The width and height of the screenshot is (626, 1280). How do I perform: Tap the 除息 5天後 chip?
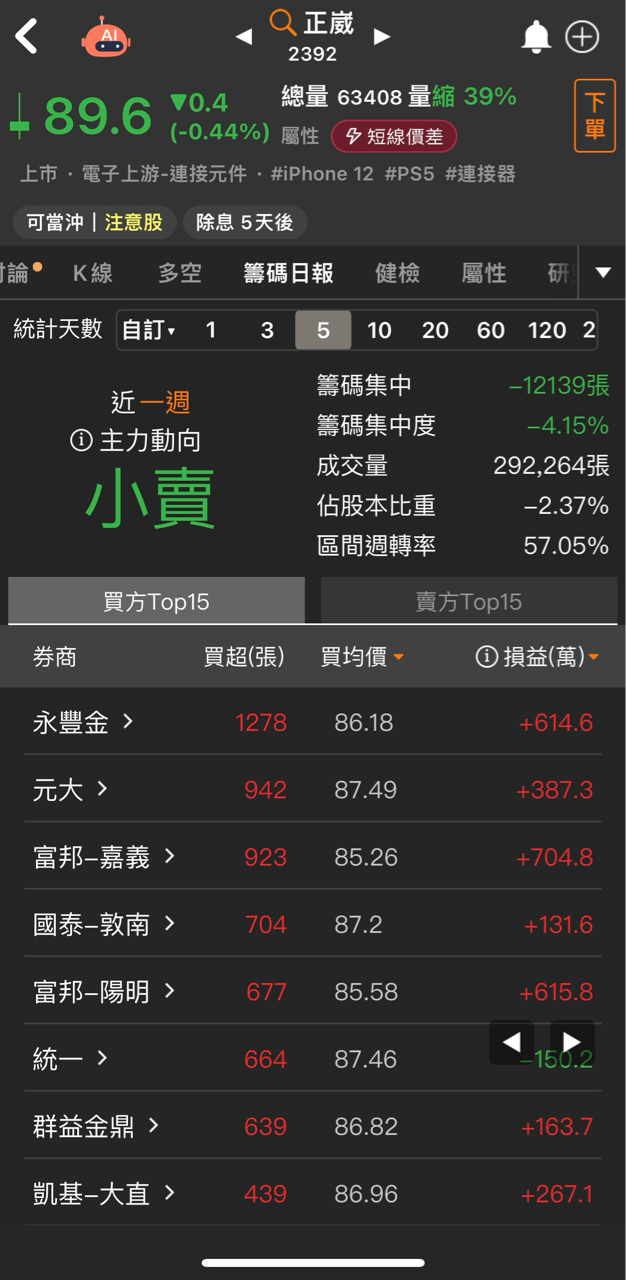pyautogui.click(x=245, y=222)
